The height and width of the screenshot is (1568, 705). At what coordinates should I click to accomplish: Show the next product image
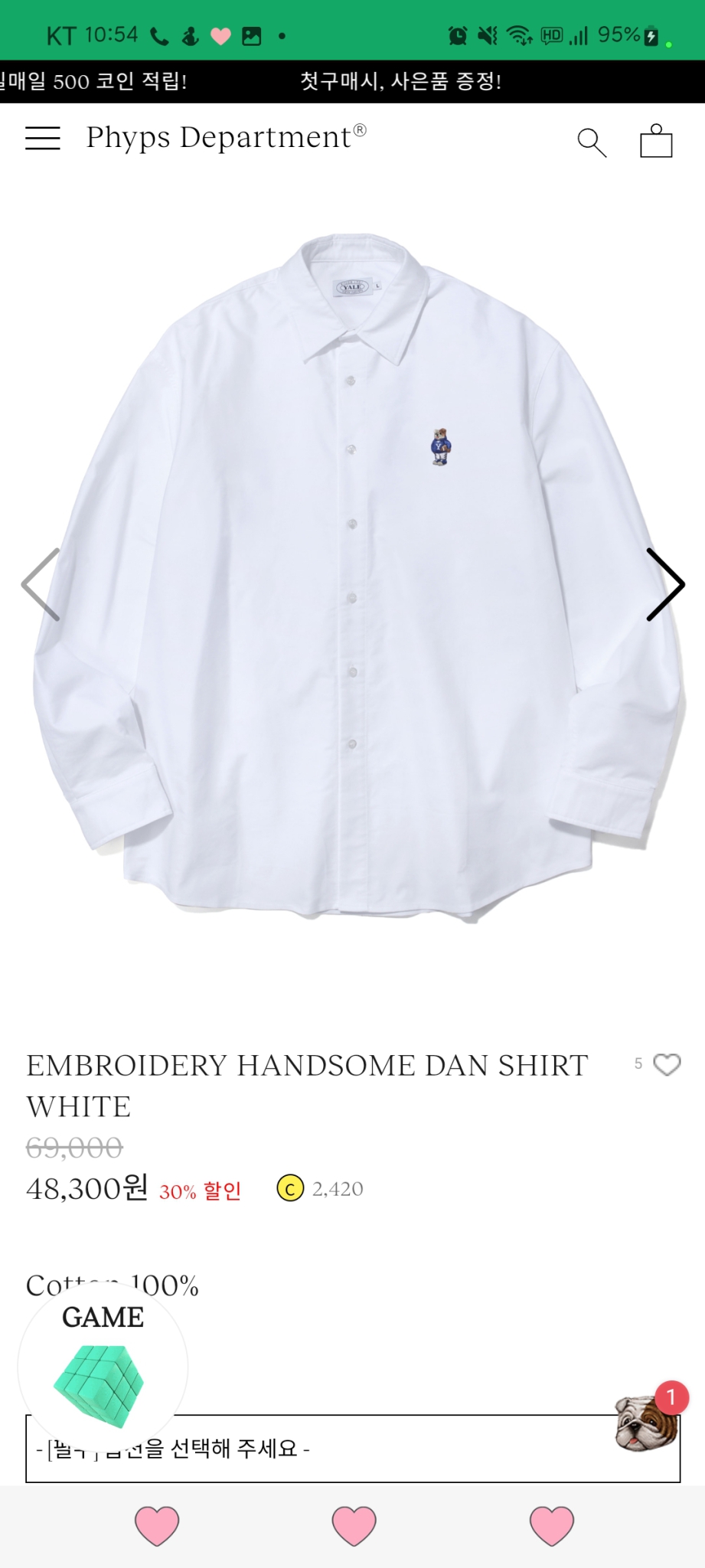tap(664, 584)
